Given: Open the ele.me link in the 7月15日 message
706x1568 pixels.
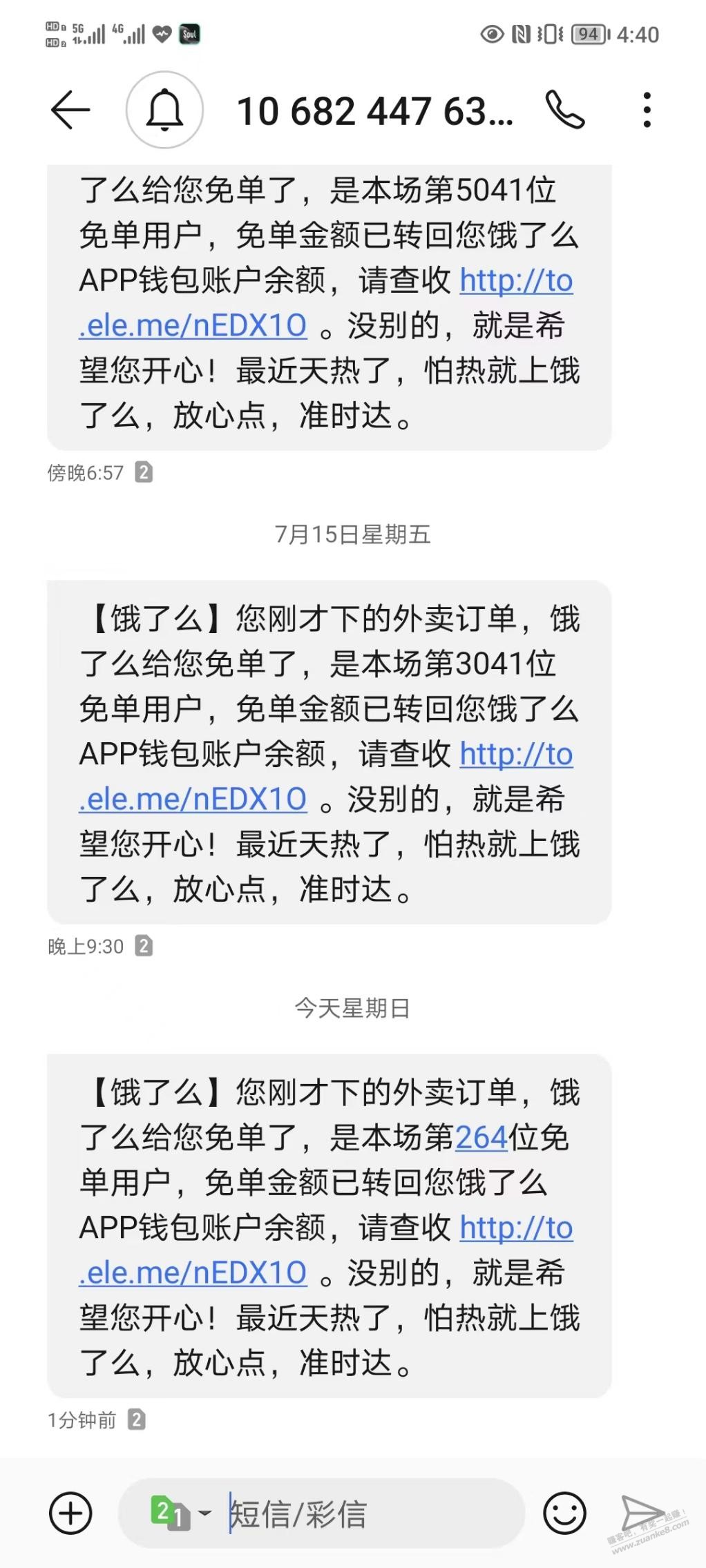Looking at the screenshot, I should [x=326, y=776].
